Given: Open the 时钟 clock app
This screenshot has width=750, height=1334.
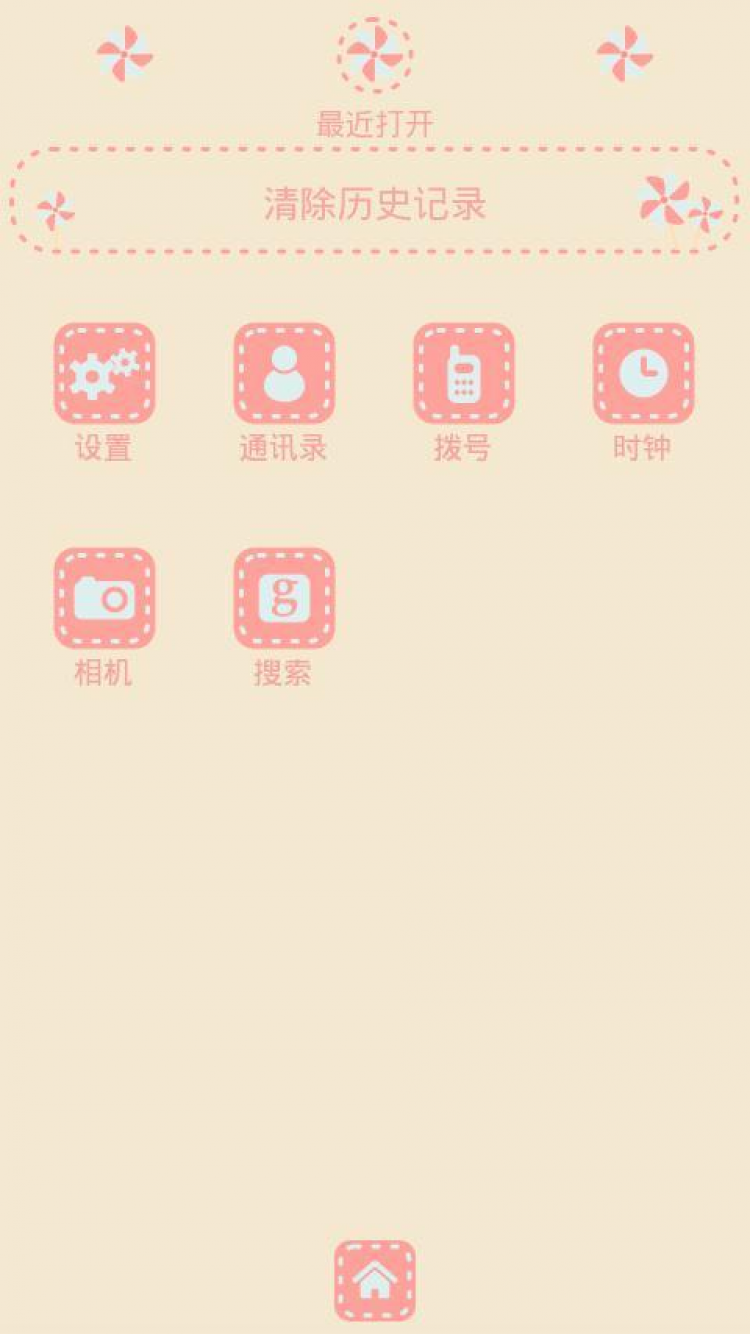Looking at the screenshot, I should click(x=643, y=373).
